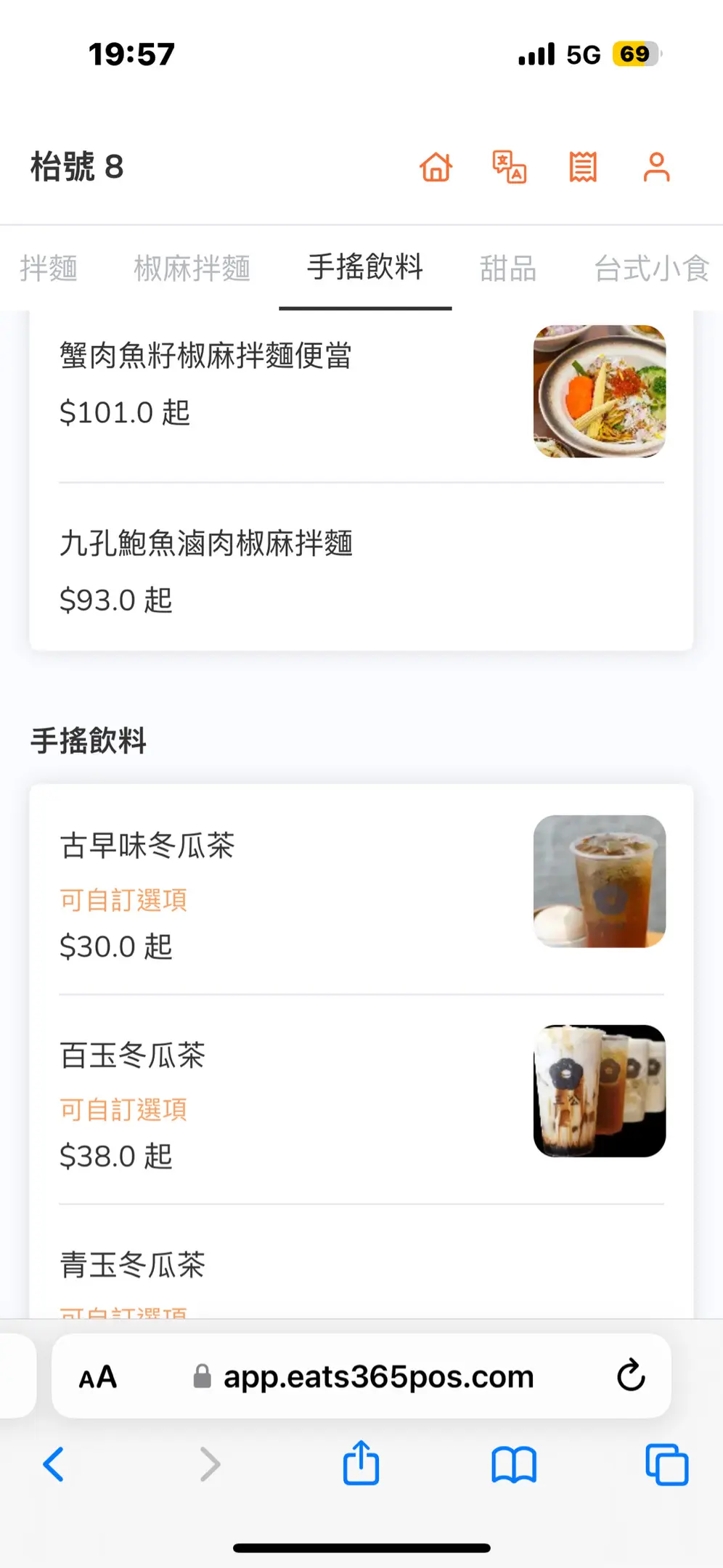
Task: Open Safari's AA page settings menu
Action: (x=98, y=1377)
